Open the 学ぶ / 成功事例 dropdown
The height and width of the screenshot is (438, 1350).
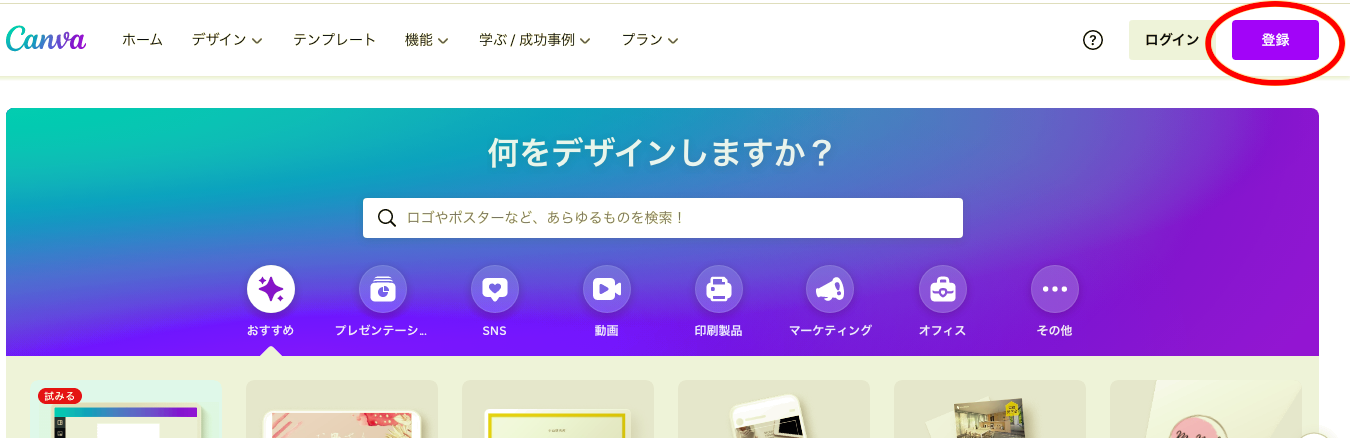(x=535, y=40)
